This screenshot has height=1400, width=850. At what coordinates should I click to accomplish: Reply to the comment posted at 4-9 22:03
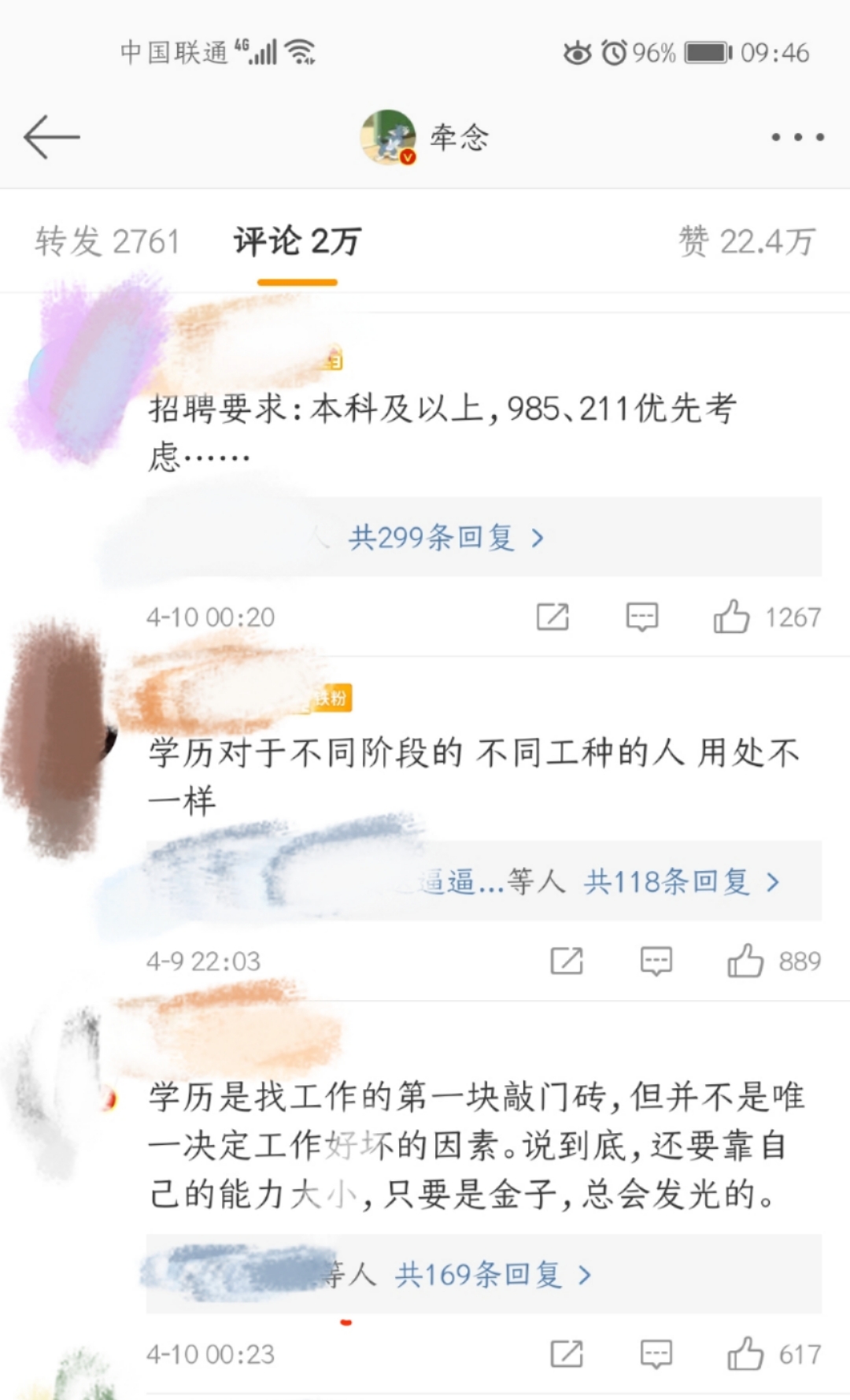(x=656, y=961)
